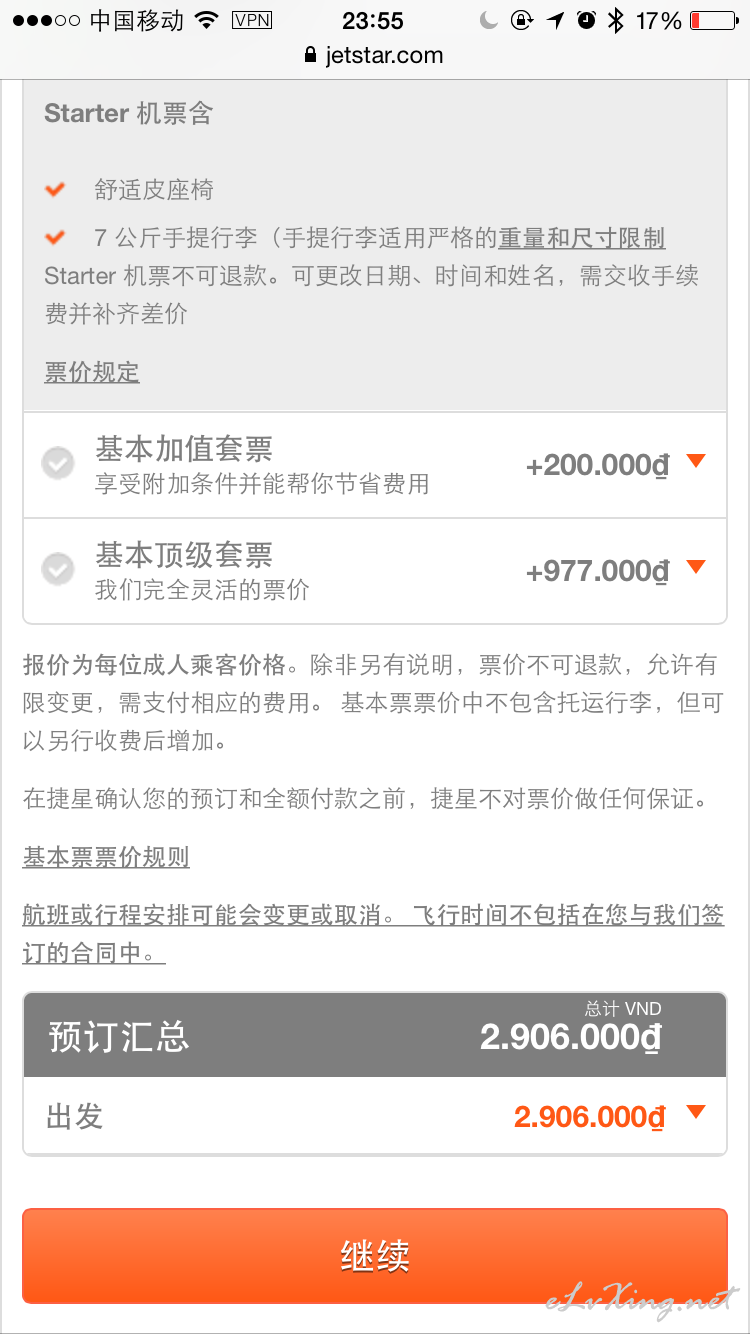
Task: Expand 基本顶级套票 details arrow
Action: (x=696, y=567)
